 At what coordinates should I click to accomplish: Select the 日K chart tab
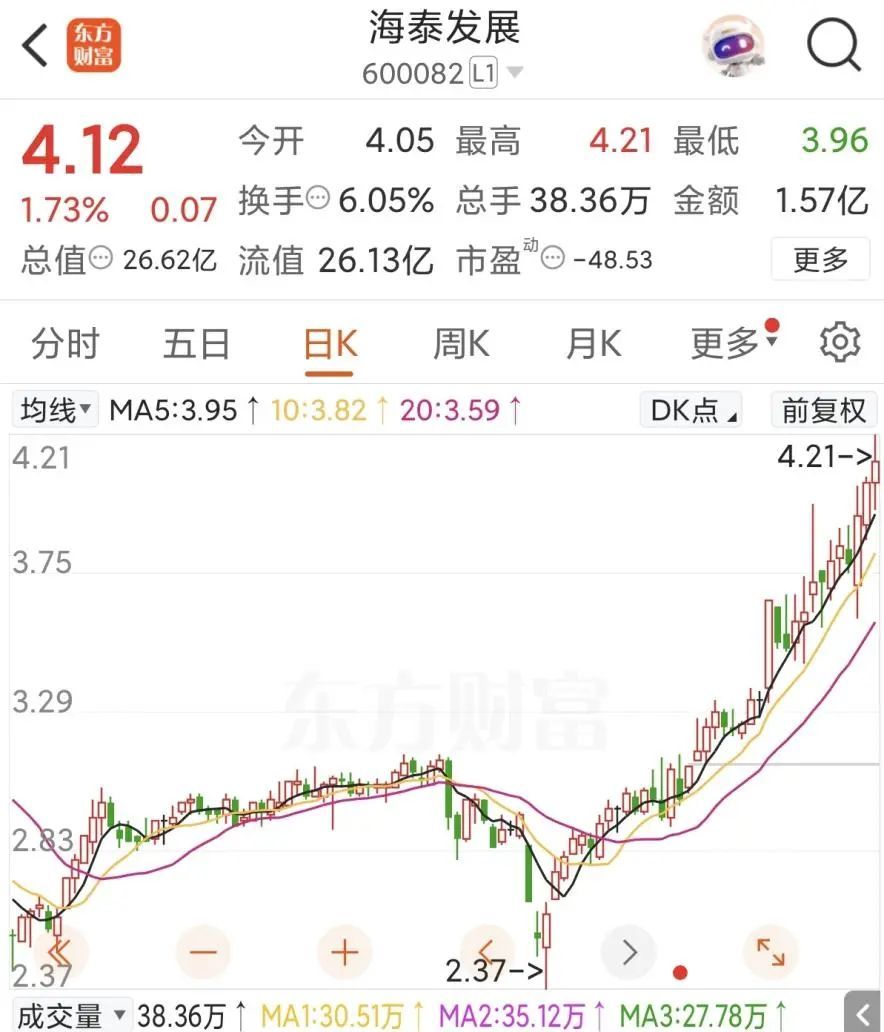click(330, 344)
